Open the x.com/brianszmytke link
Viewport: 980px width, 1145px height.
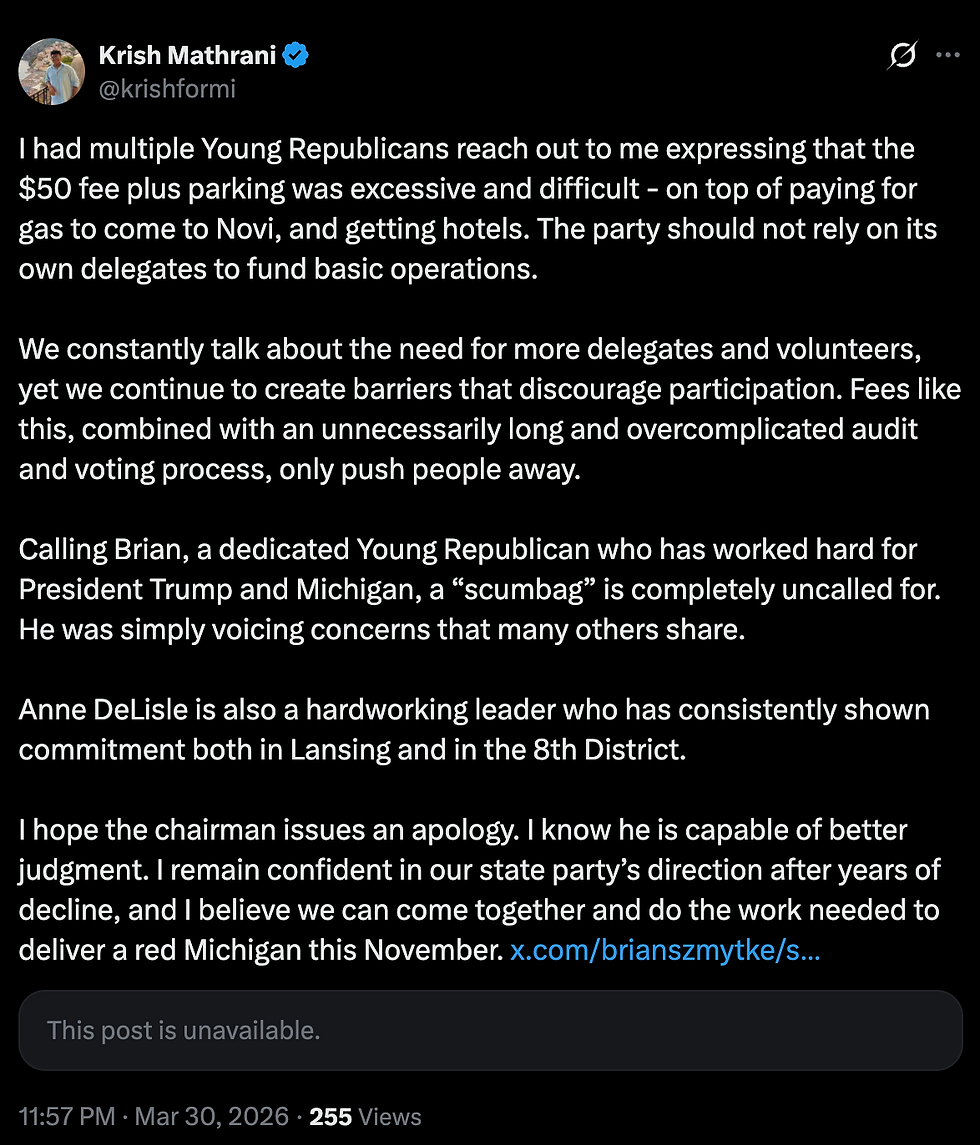click(x=665, y=949)
